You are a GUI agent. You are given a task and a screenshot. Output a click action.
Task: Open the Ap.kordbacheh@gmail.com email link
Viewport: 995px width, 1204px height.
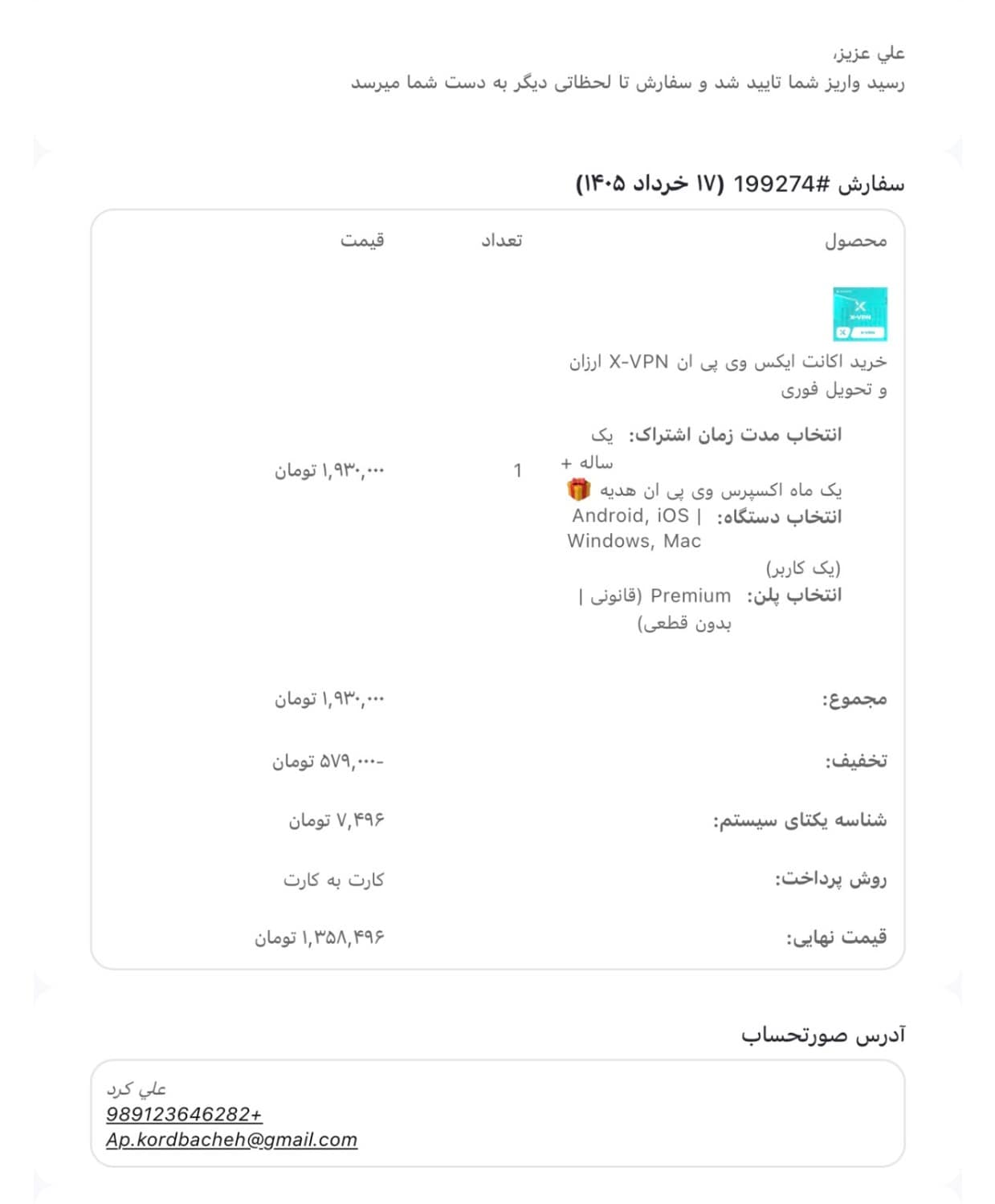click(x=231, y=1140)
